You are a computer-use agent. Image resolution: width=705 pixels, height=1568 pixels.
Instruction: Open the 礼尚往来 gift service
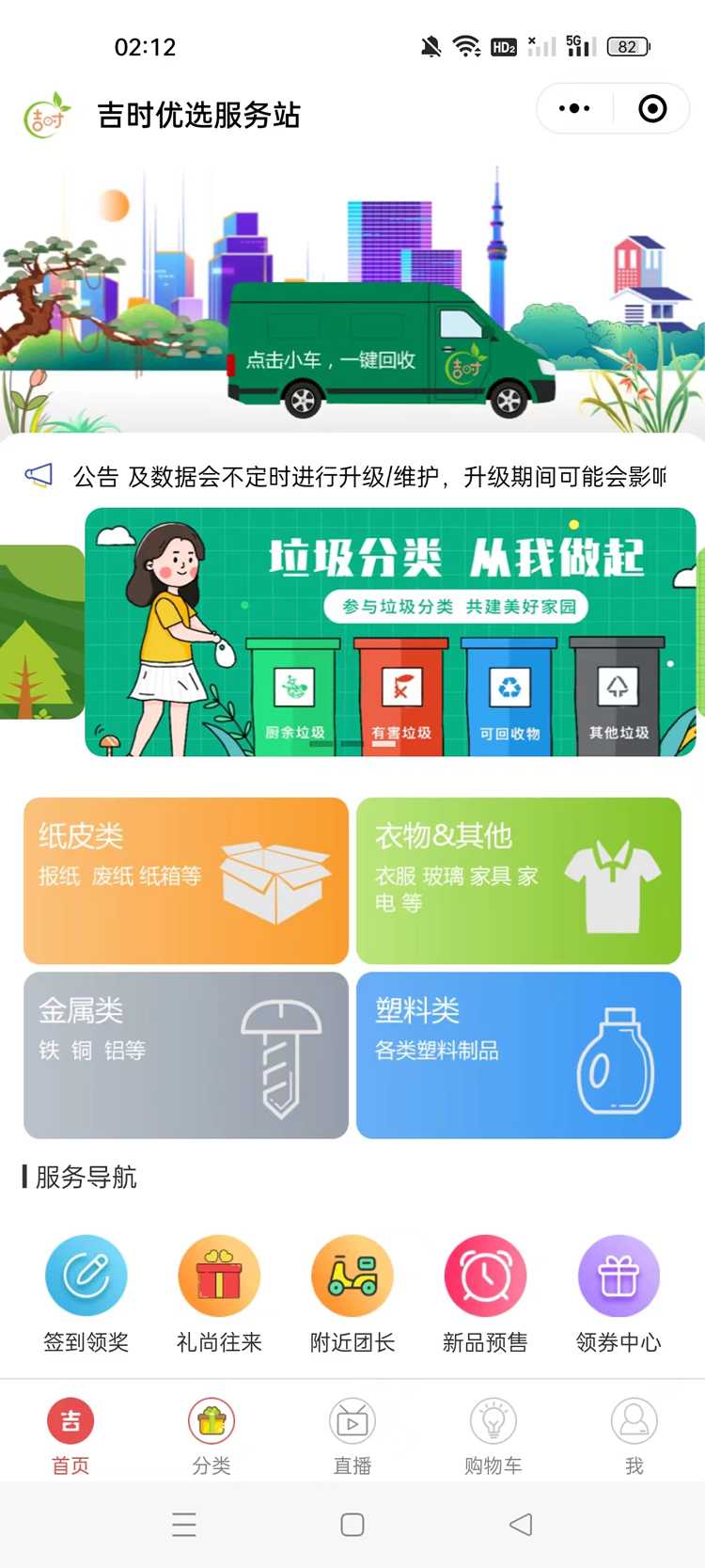tap(219, 1293)
